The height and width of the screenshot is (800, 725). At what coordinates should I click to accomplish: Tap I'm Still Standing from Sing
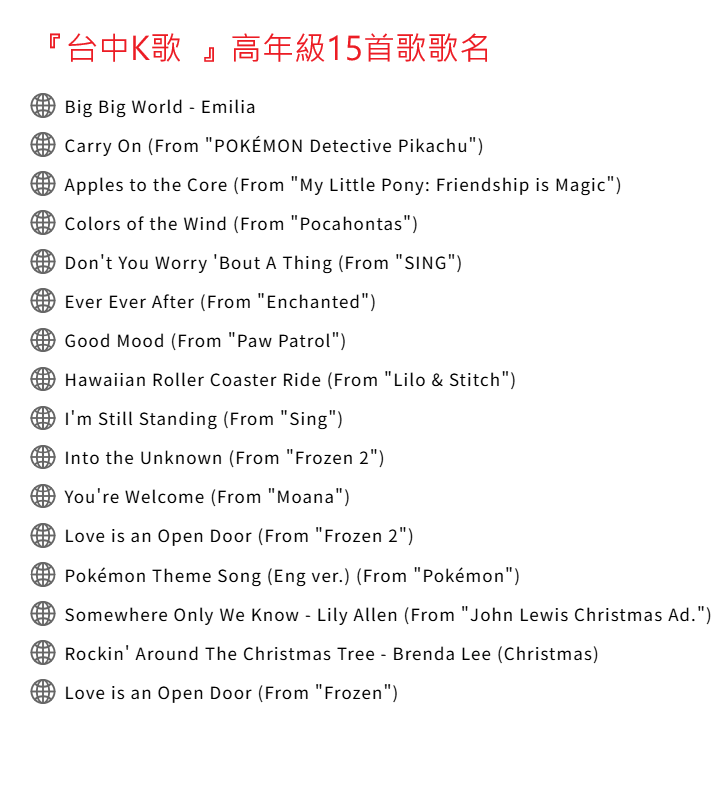coord(203,419)
